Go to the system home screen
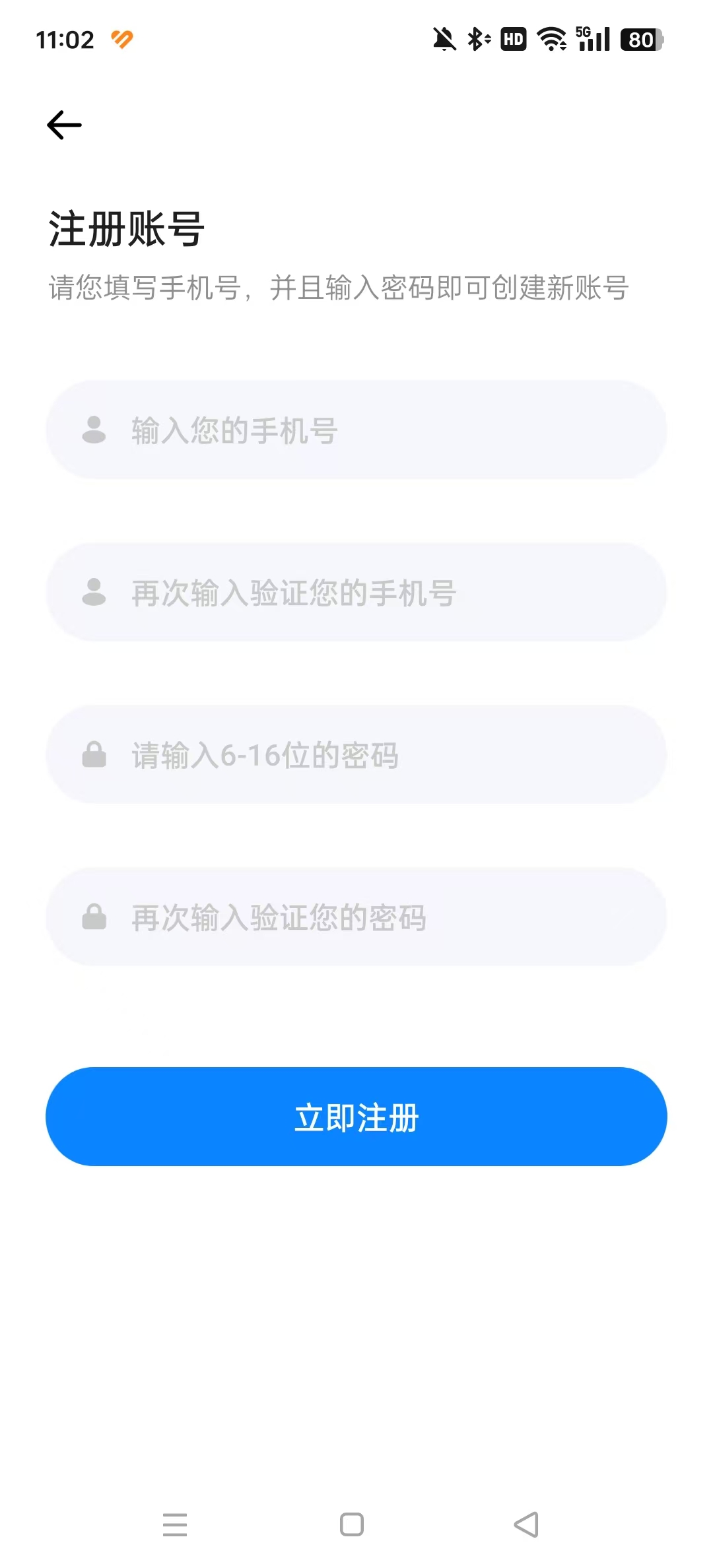Screen dimensions: 713x1568 click(352, 1524)
